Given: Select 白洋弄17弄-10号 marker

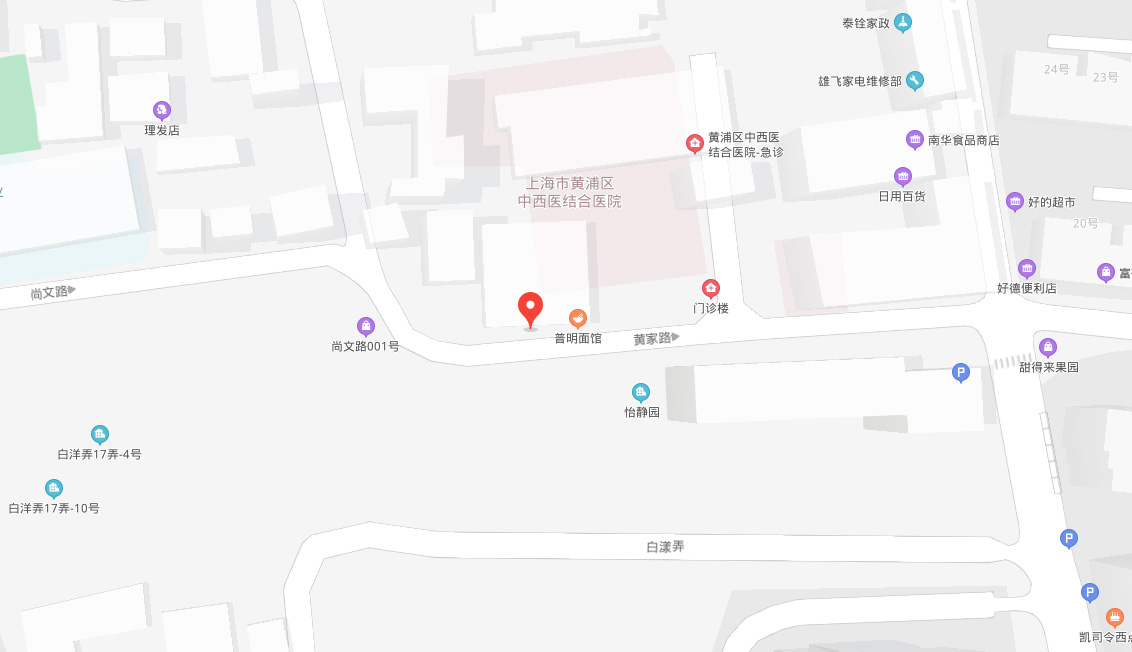Looking at the screenshot, I should tap(54, 488).
